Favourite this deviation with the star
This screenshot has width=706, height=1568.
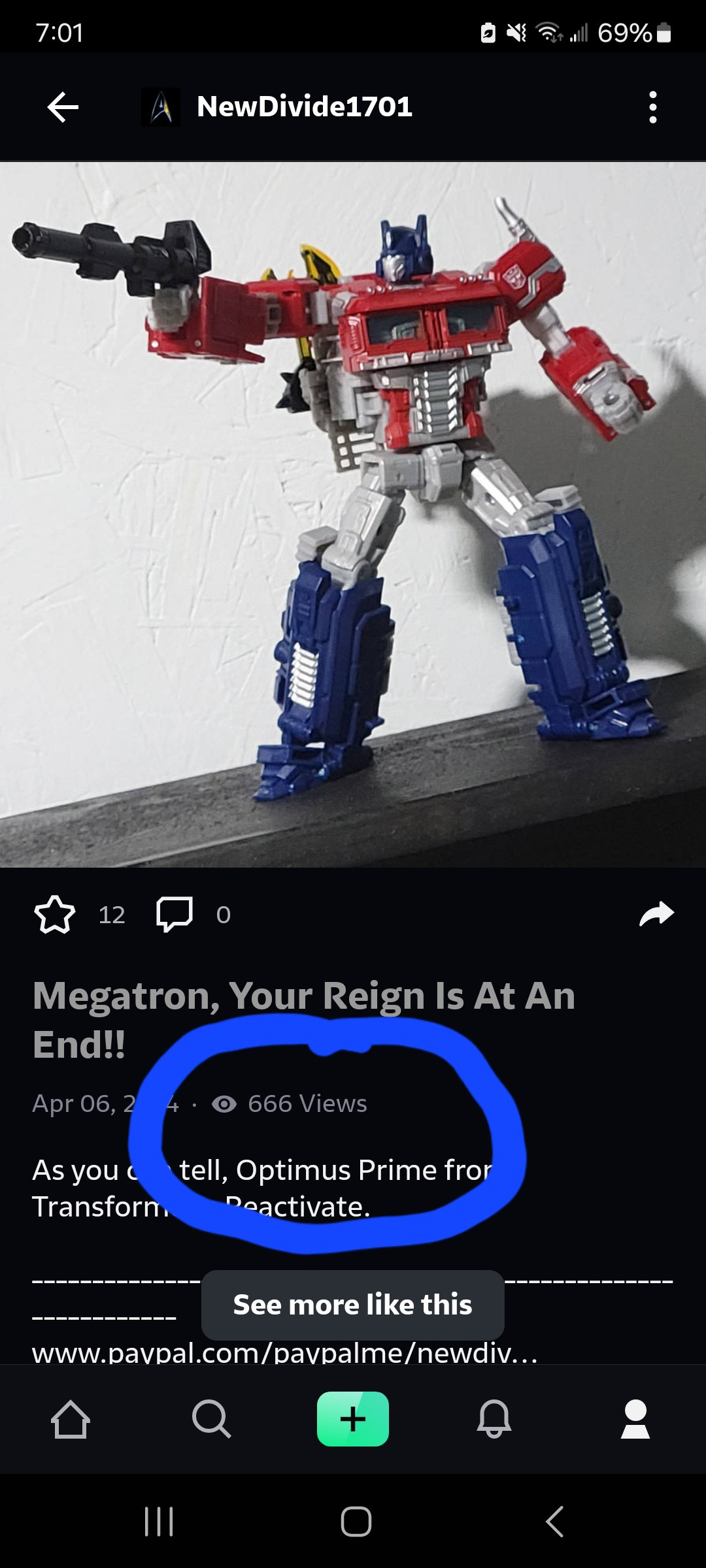pyautogui.click(x=55, y=915)
